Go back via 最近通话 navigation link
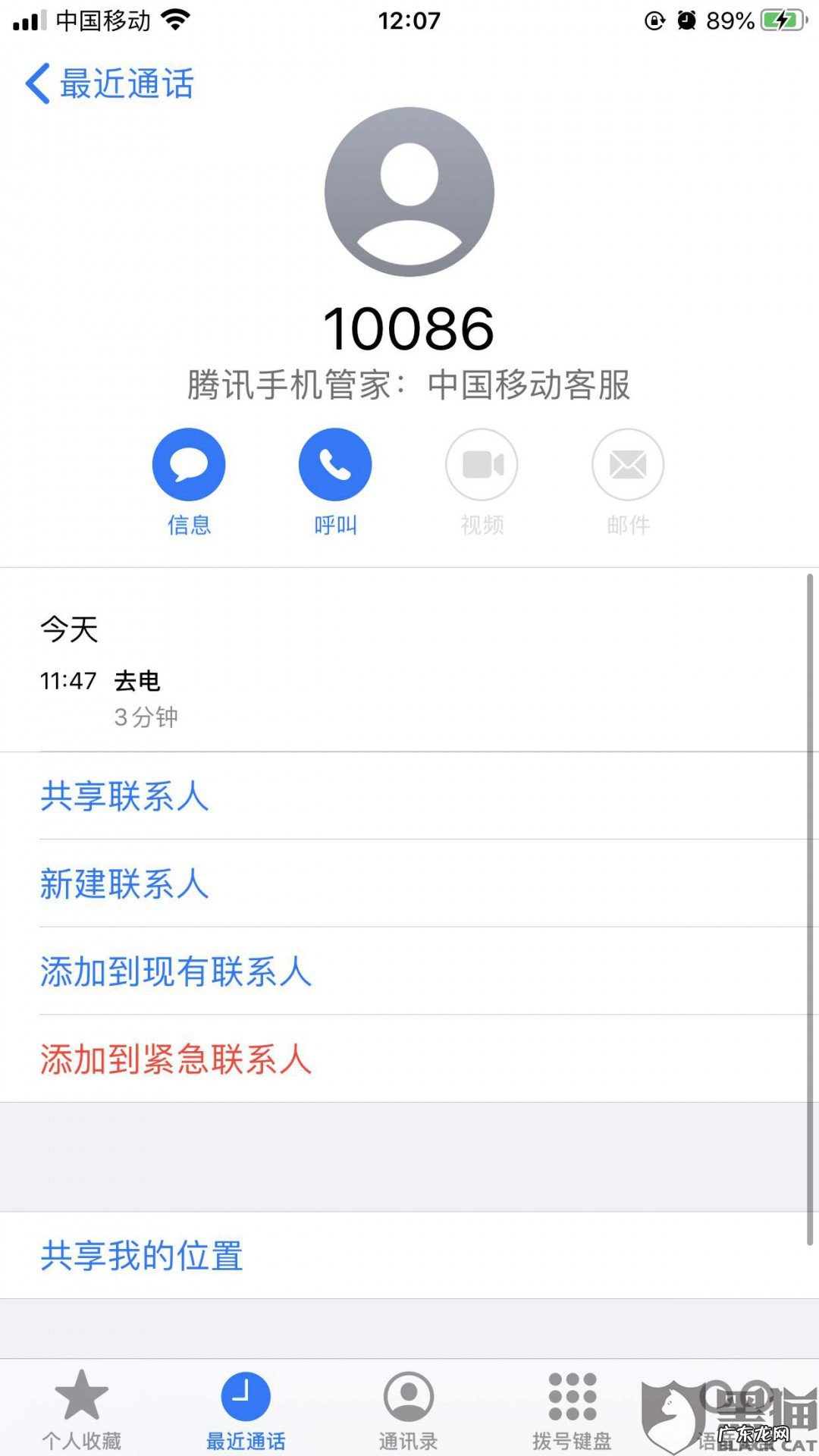 point(114,83)
